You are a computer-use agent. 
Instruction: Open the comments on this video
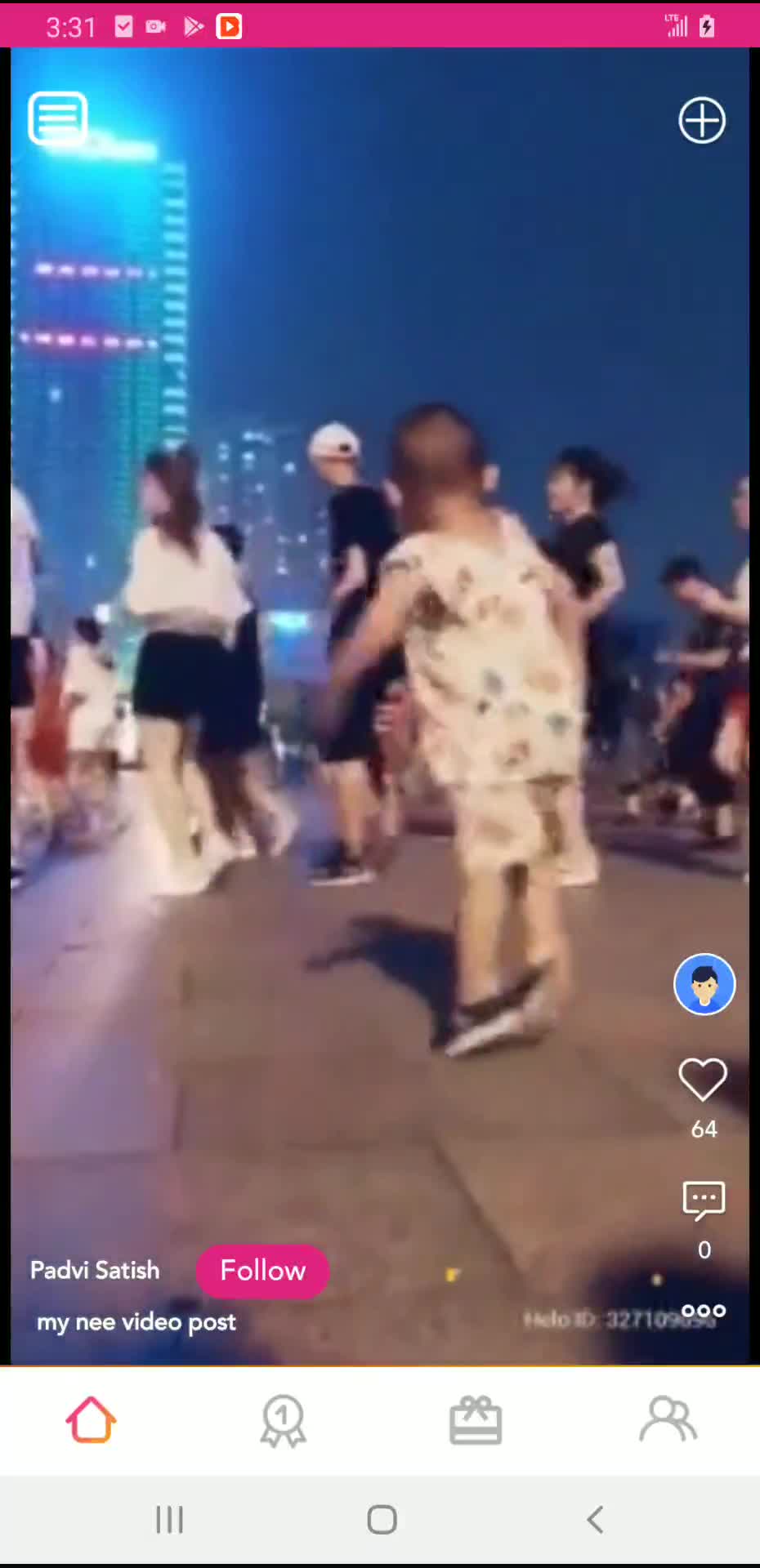pyautogui.click(x=704, y=1200)
